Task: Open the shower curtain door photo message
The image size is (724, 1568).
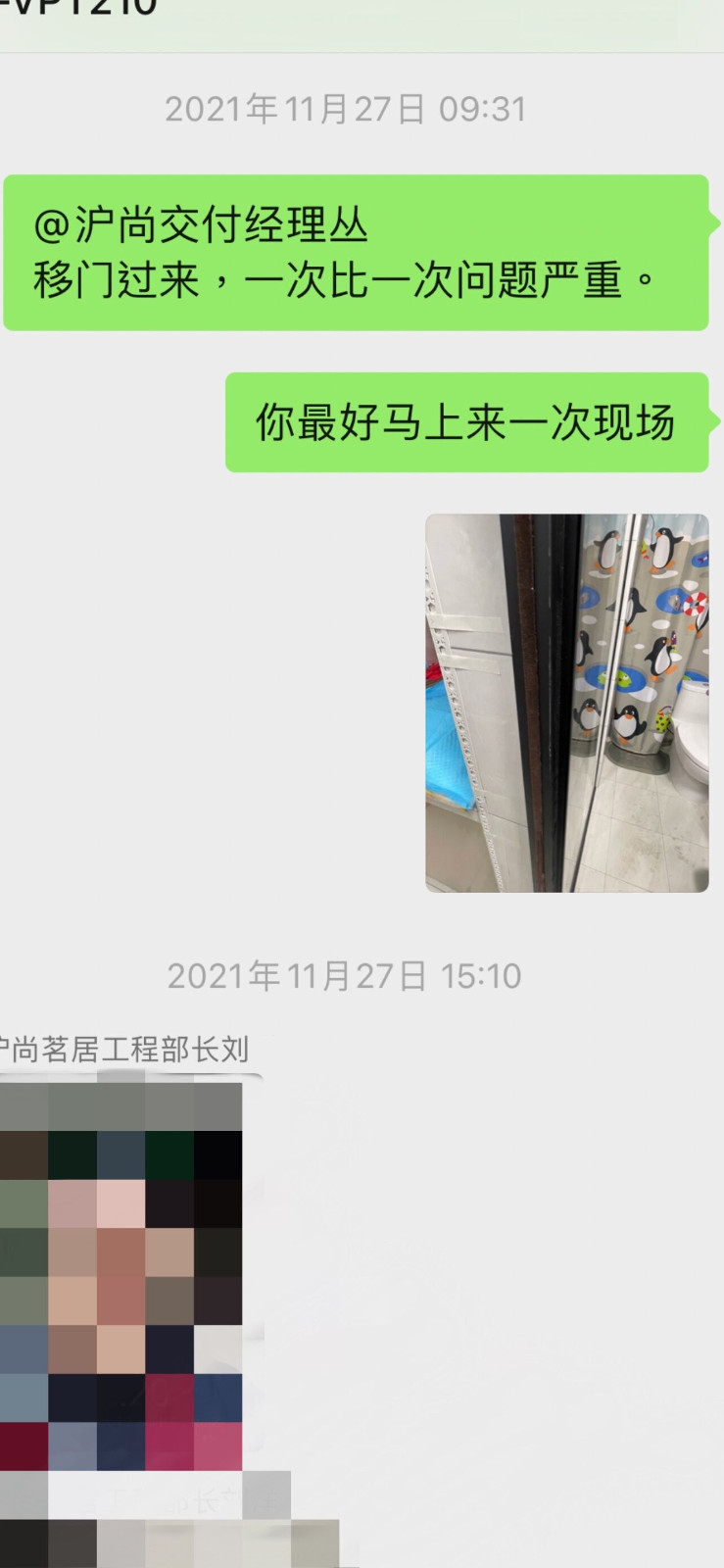Action: [x=566, y=703]
